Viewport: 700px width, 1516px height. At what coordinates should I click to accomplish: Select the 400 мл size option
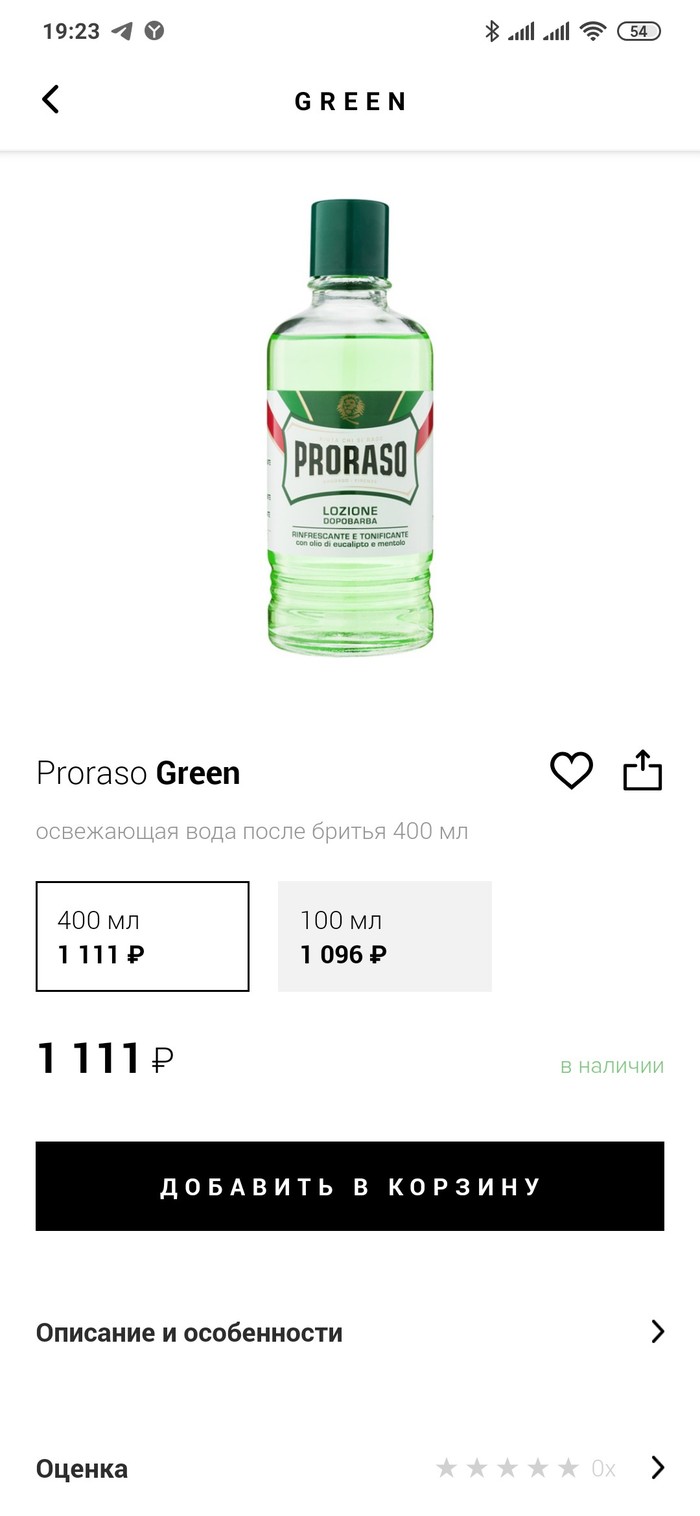142,936
